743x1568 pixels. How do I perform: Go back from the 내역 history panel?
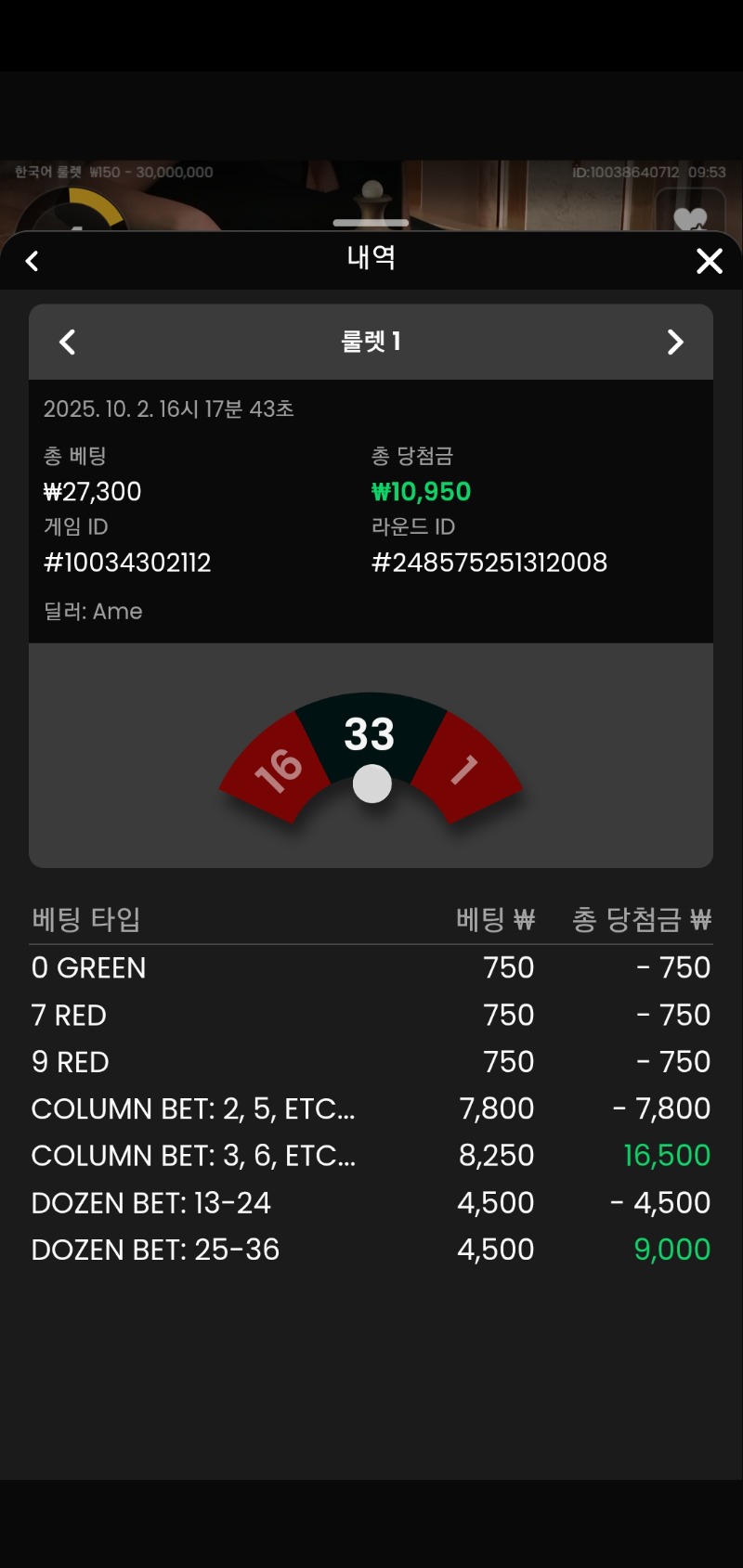(x=33, y=261)
